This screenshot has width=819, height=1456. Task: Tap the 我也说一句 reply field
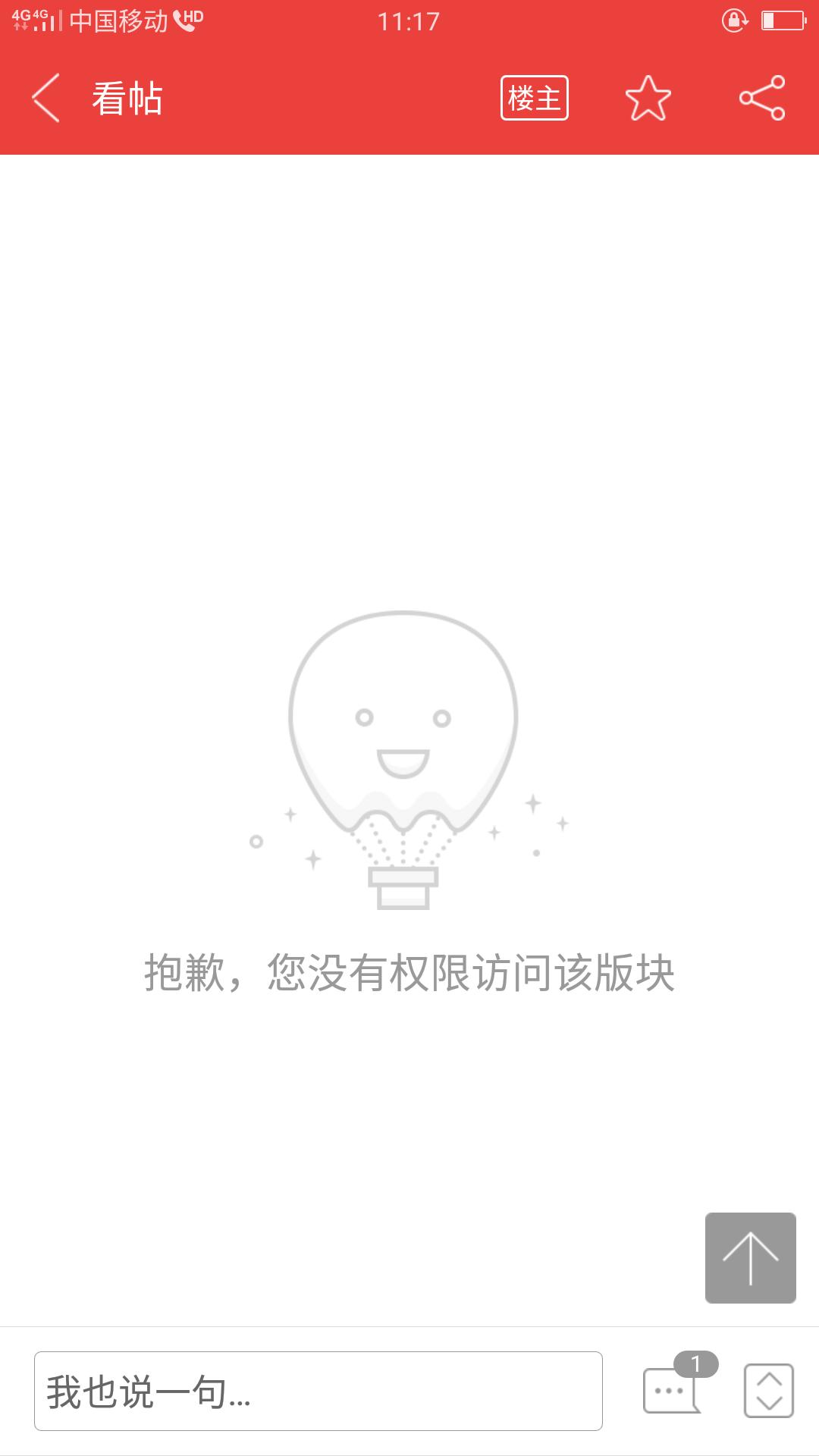[x=318, y=1391]
